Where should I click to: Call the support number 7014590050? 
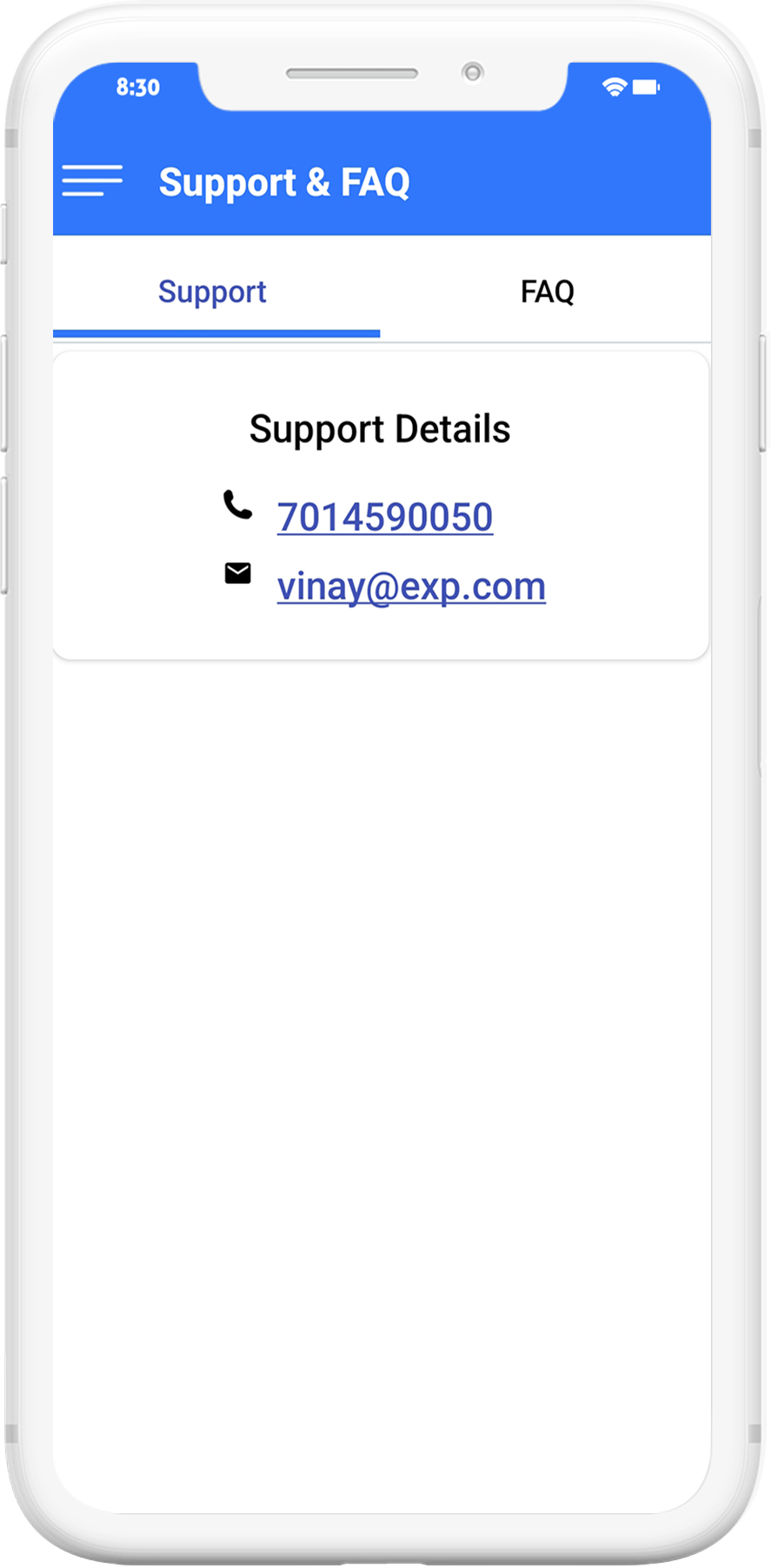click(385, 518)
